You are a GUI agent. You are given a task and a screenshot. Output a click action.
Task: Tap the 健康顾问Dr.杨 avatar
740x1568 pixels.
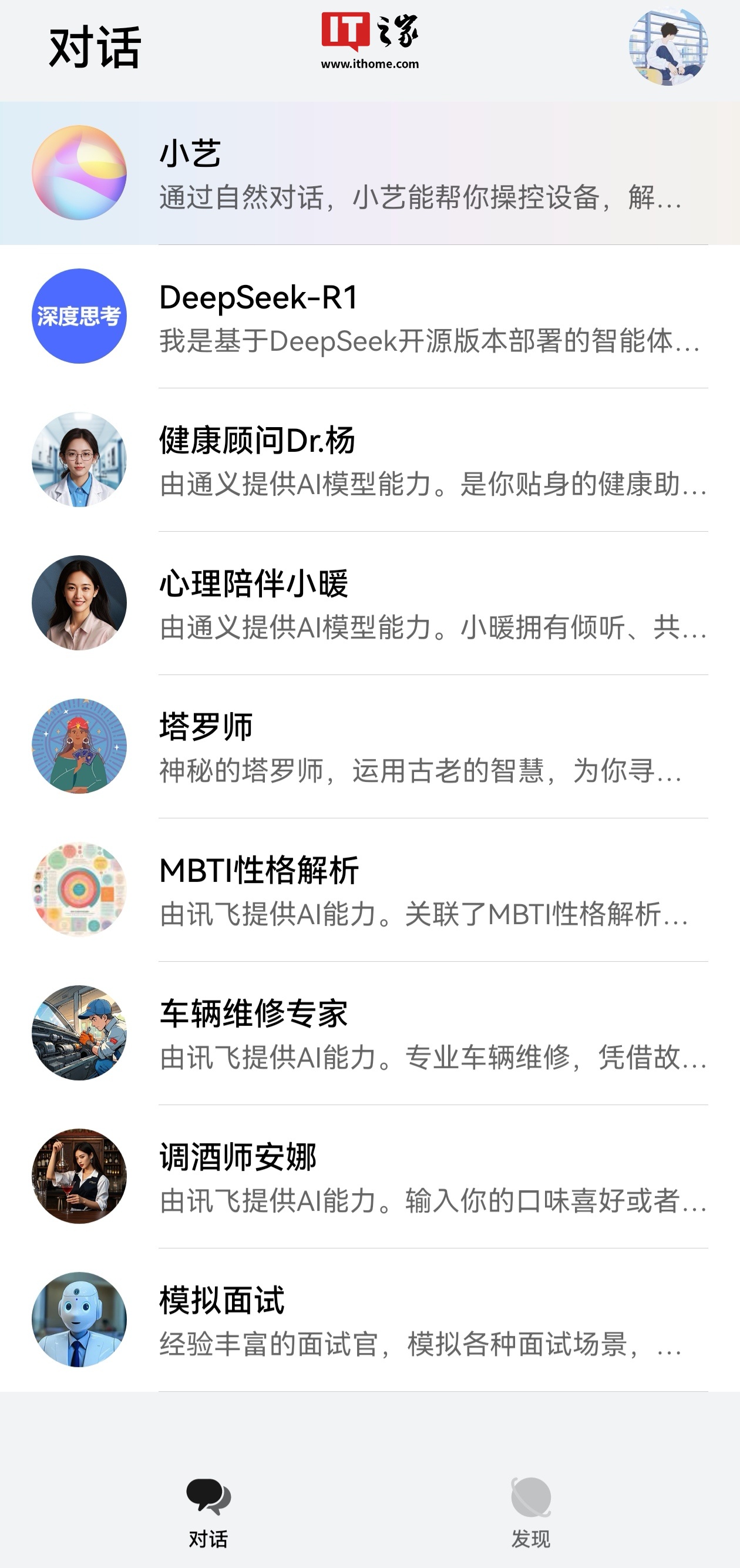[79, 459]
